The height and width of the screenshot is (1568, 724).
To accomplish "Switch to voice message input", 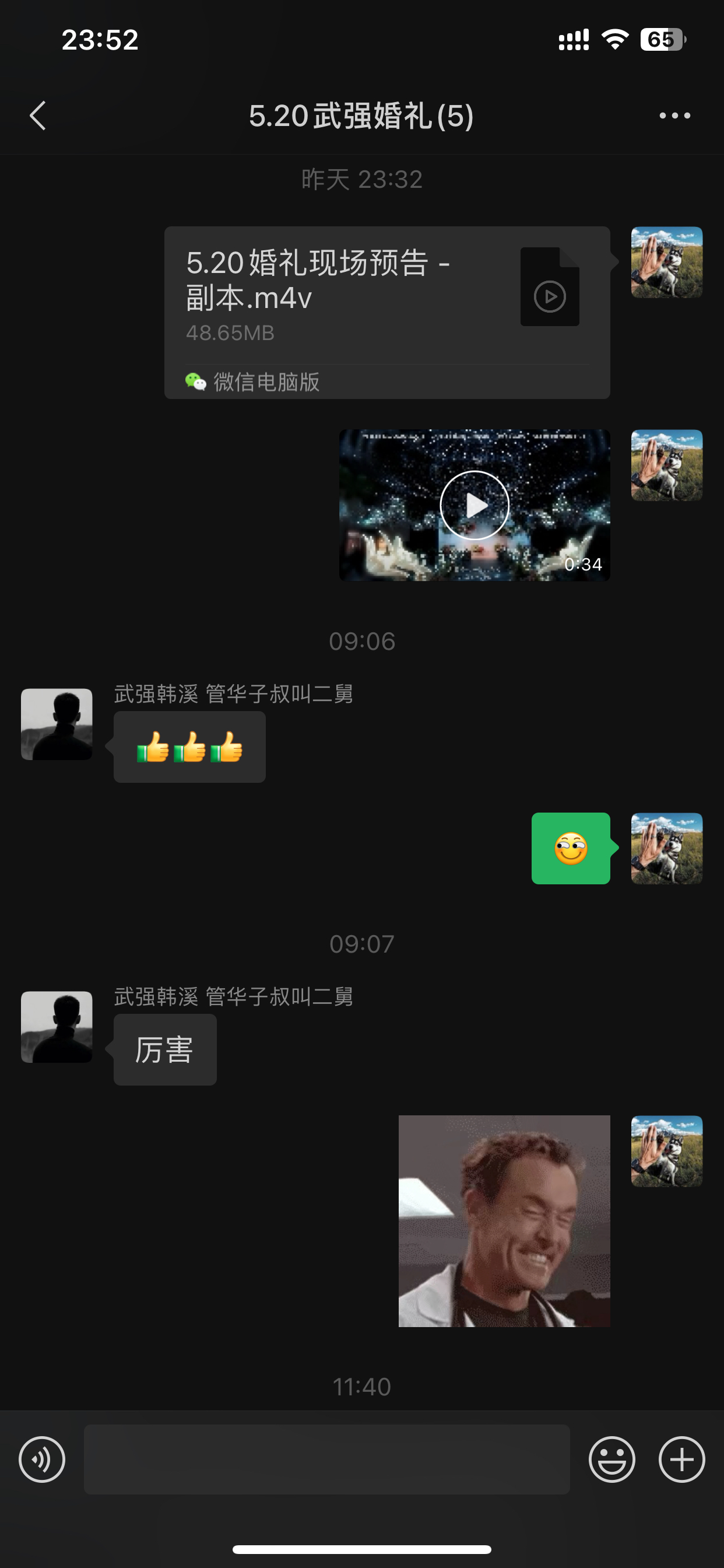I will tap(42, 1459).
